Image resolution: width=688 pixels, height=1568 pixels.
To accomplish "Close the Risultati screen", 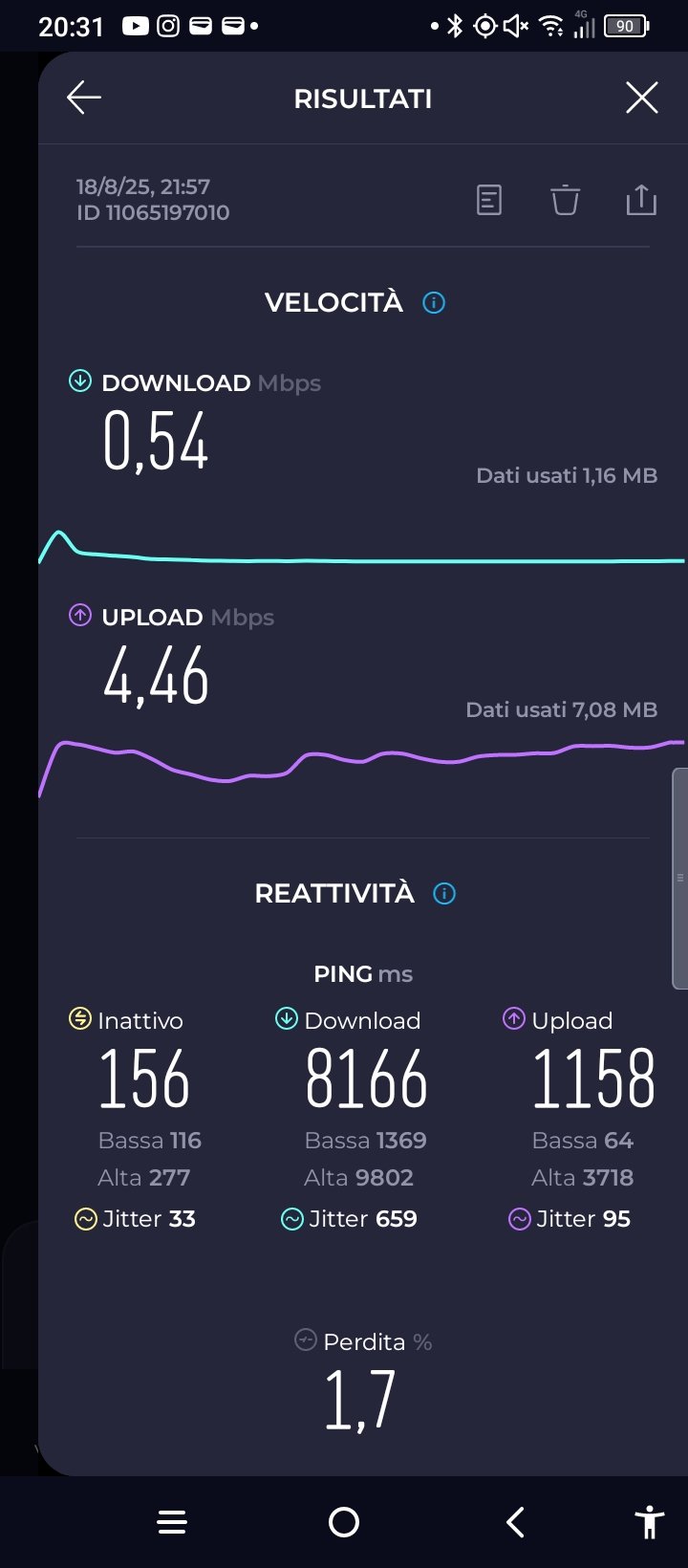I will pyautogui.click(x=641, y=98).
